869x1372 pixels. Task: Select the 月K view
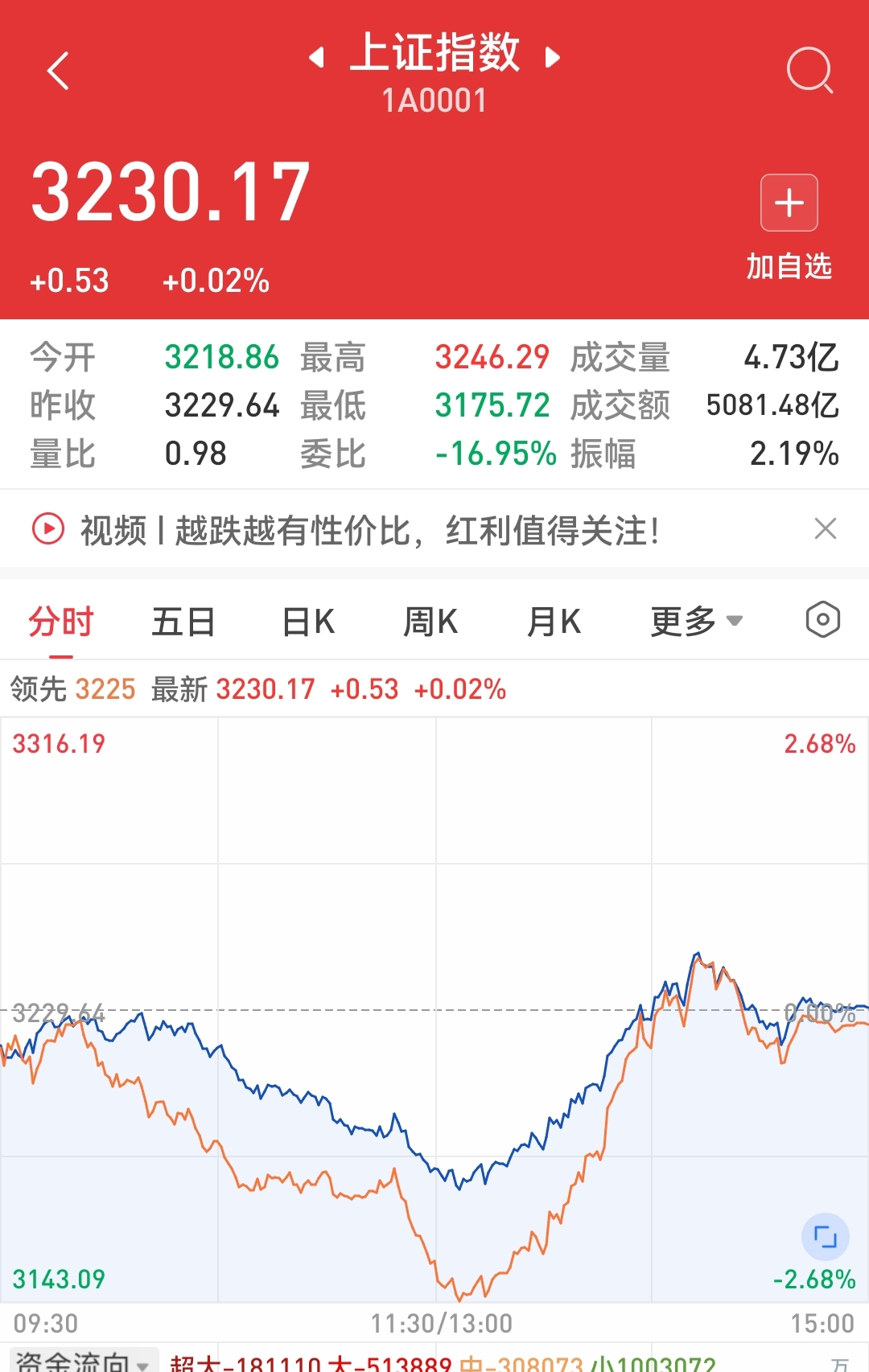point(554,621)
